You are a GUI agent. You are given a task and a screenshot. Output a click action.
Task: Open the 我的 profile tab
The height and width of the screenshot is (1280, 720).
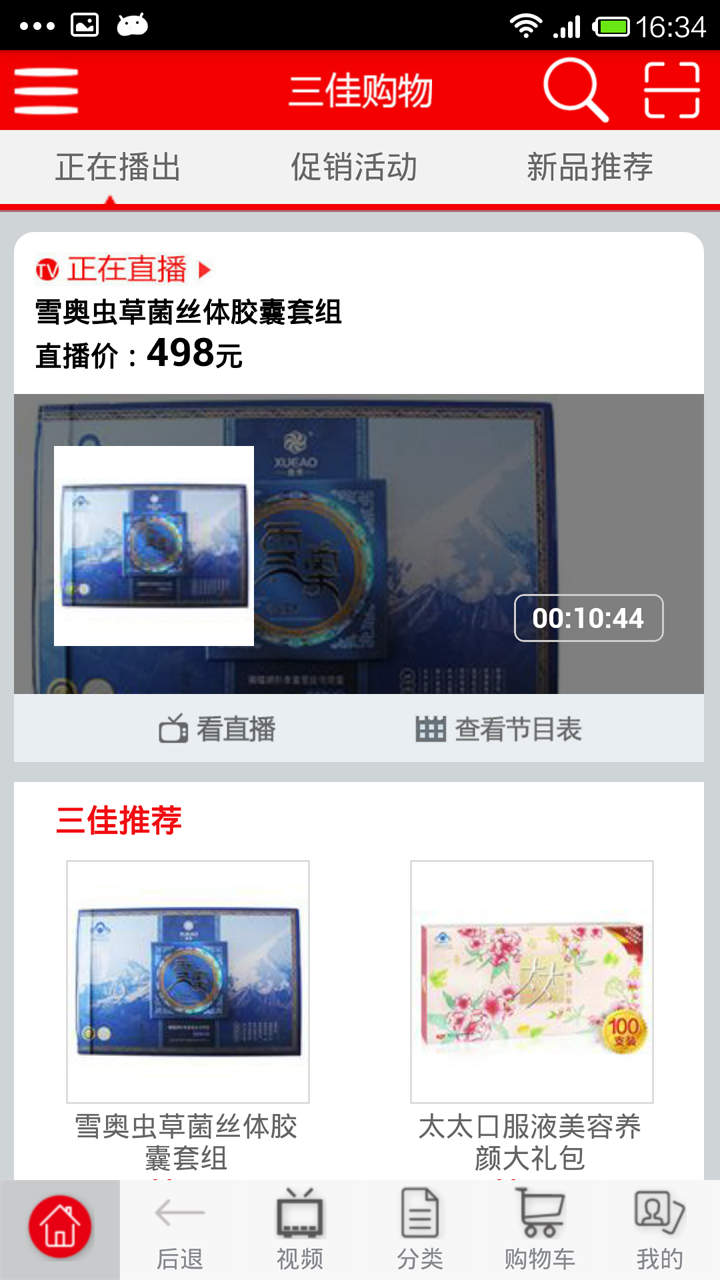[x=660, y=1230]
